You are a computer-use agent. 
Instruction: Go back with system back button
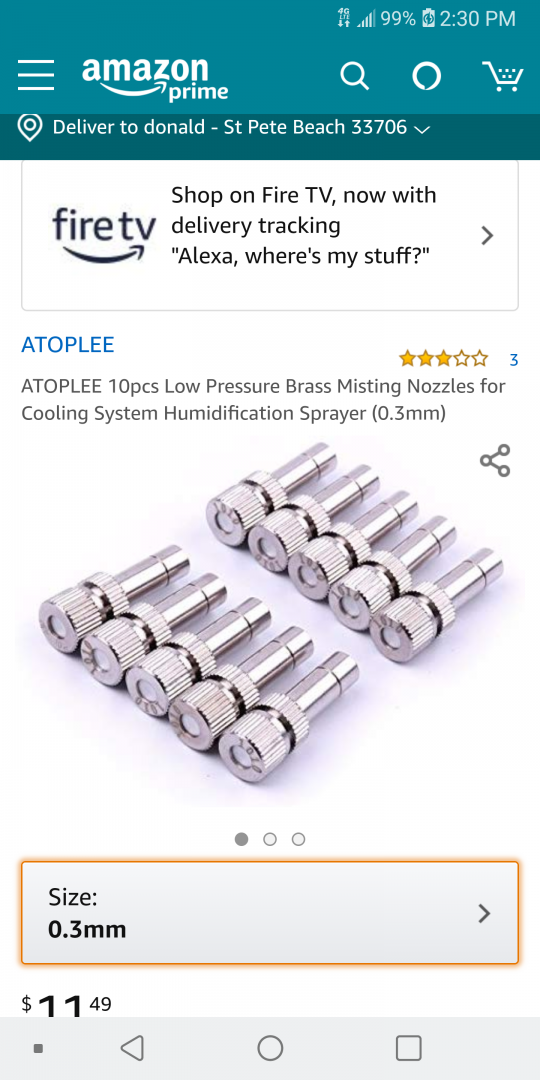[x=132, y=1048]
